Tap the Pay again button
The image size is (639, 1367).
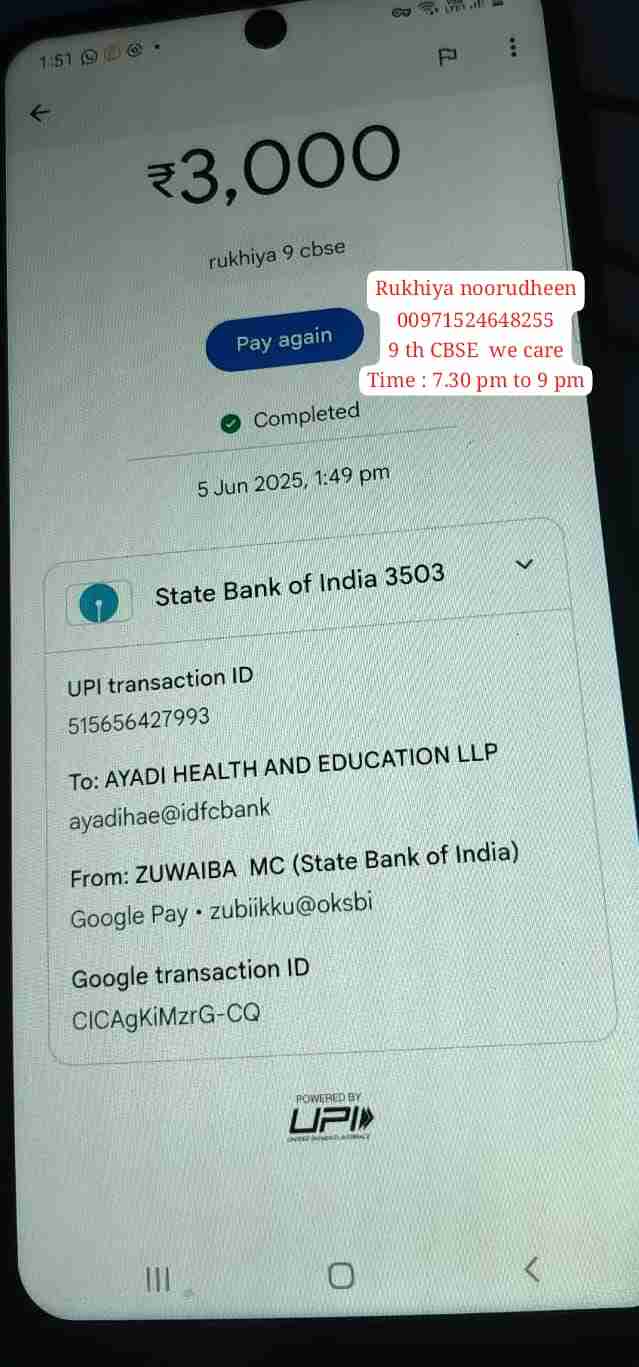[x=283, y=342]
